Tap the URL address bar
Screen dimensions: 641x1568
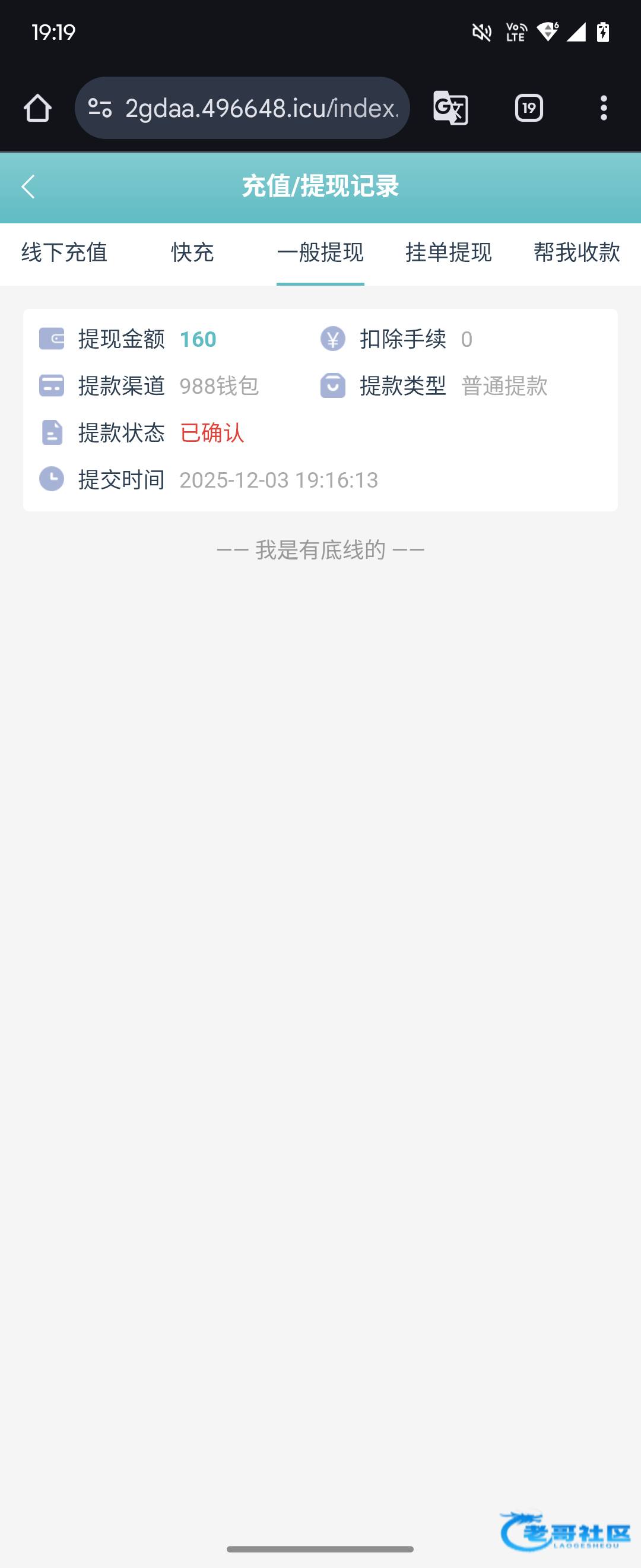pos(262,108)
